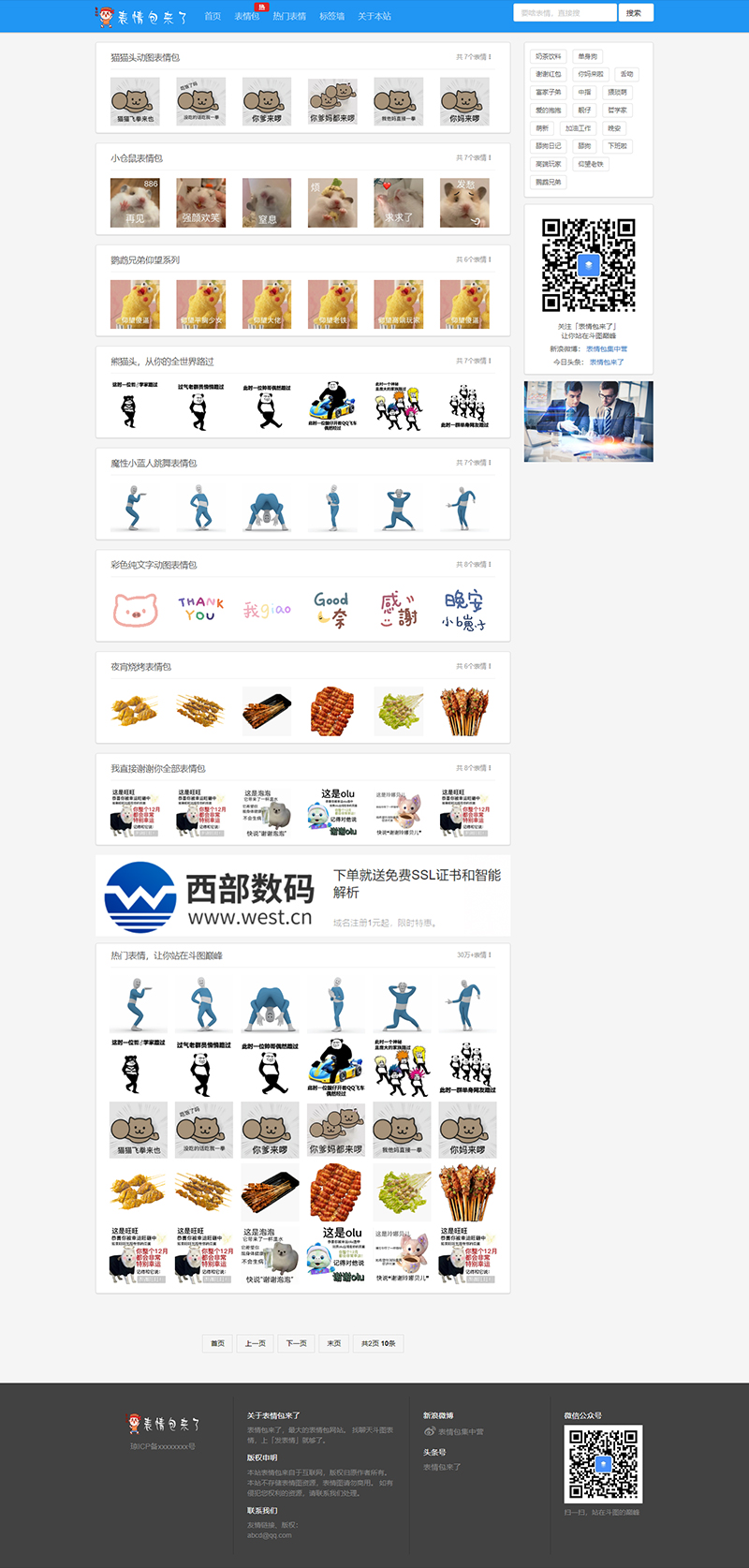This screenshot has width=749, height=1568.
Task: Jump to 末页 in pagination
Action: tap(334, 1343)
